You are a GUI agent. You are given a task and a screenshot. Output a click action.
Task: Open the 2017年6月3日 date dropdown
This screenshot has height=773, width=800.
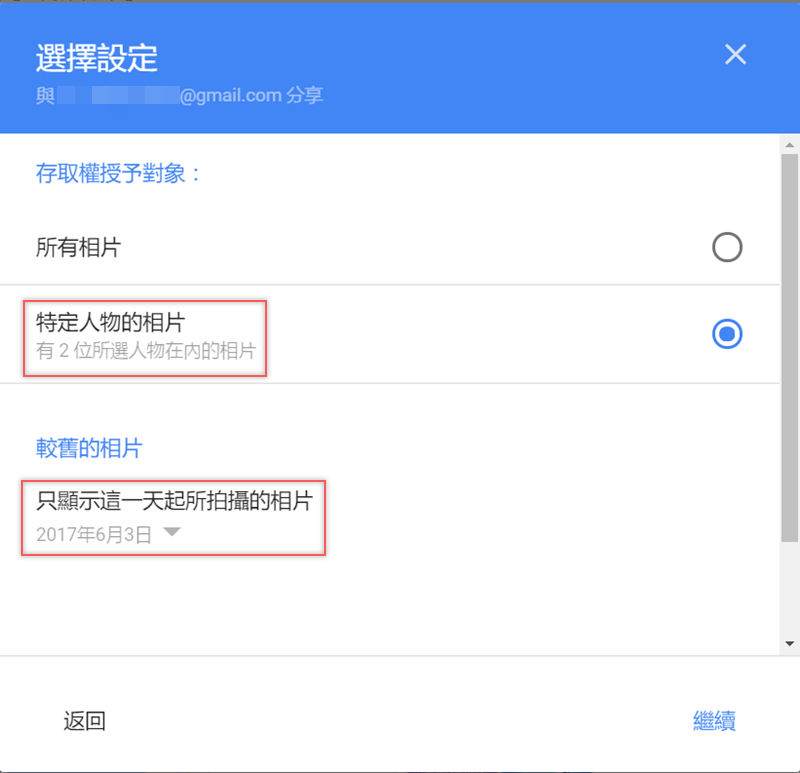pyautogui.click(x=171, y=533)
